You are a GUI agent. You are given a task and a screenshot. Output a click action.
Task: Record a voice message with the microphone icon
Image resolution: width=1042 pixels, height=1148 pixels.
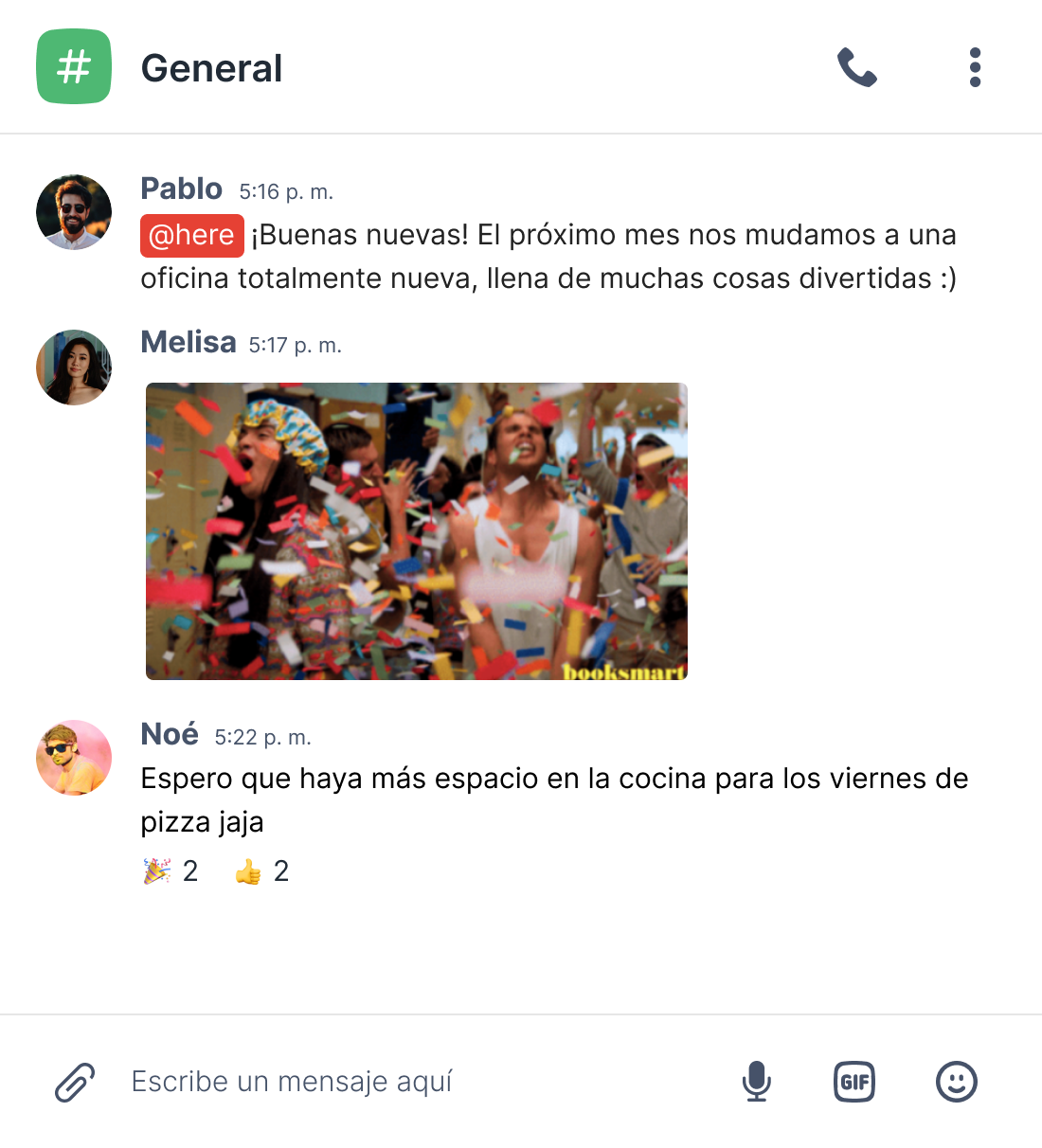coord(758,1080)
